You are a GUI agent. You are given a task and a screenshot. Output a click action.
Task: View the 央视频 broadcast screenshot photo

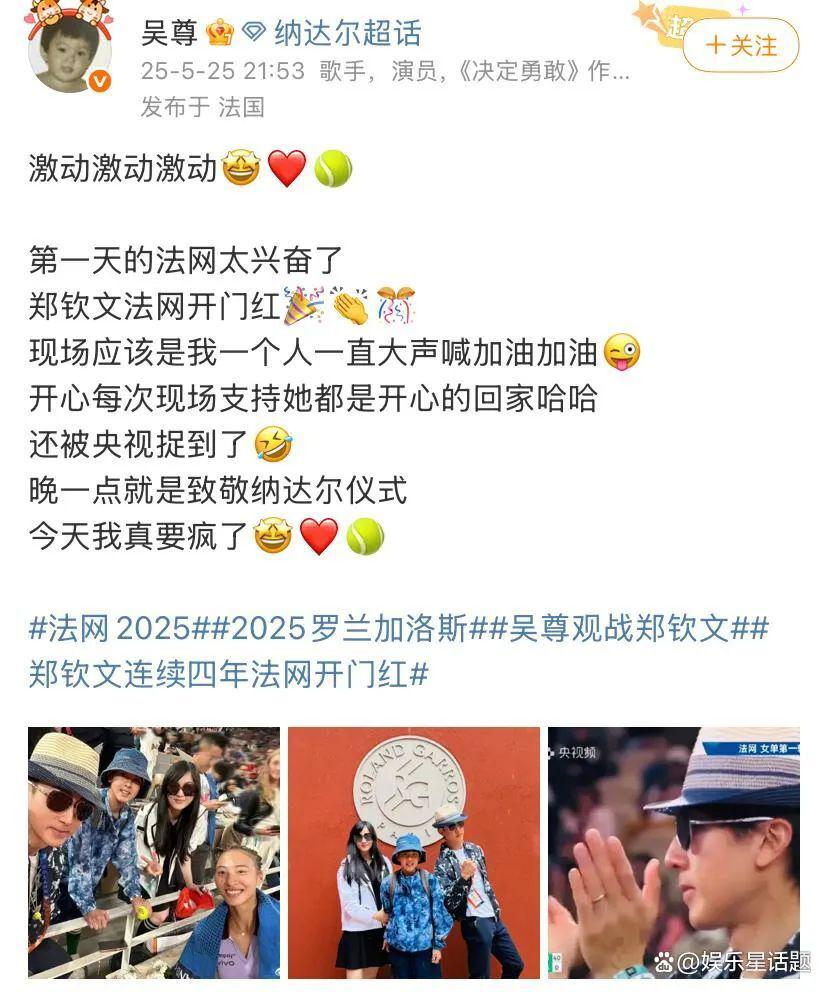pyautogui.click(x=674, y=852)
